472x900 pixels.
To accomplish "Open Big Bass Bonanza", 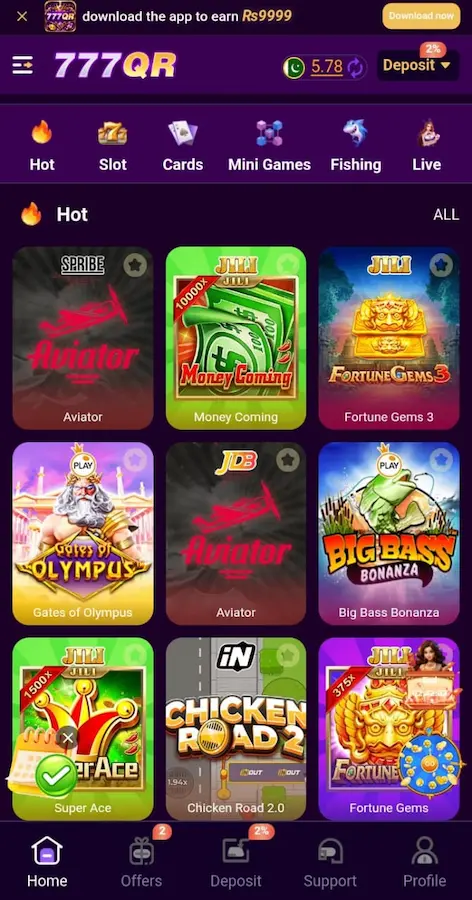I will coord(389,533).
